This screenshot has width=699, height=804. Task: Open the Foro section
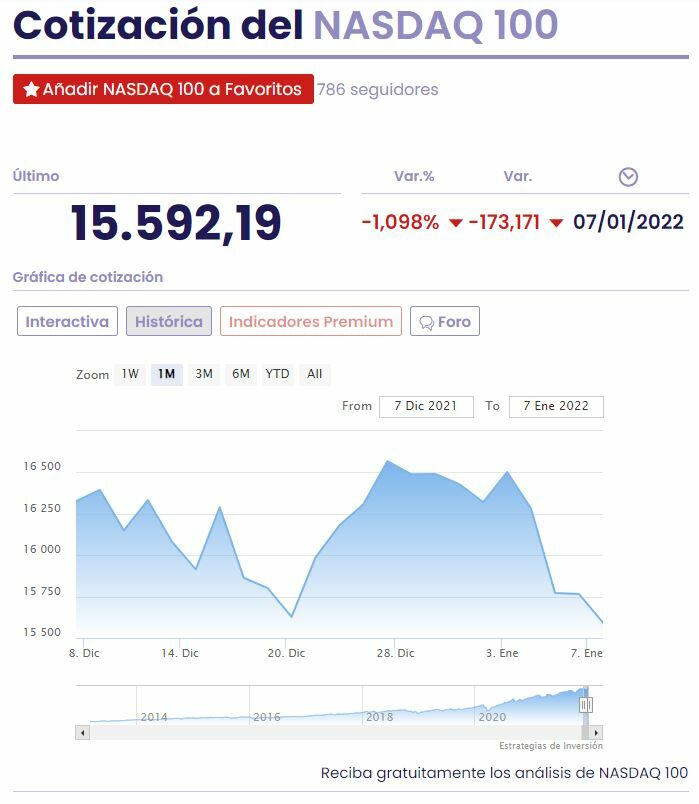point(444,321)
